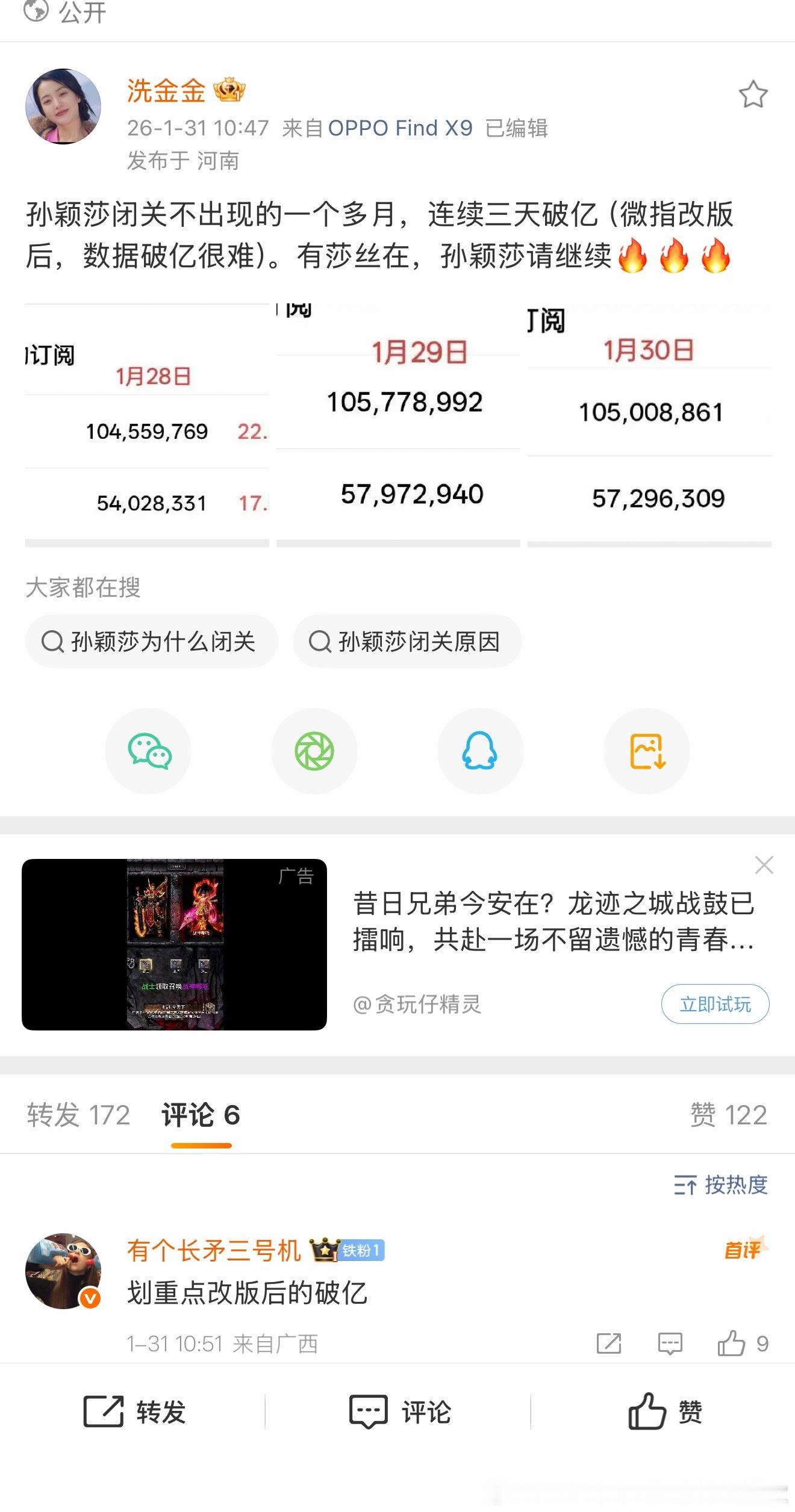Share the post to QQ

tap(480, 751)
